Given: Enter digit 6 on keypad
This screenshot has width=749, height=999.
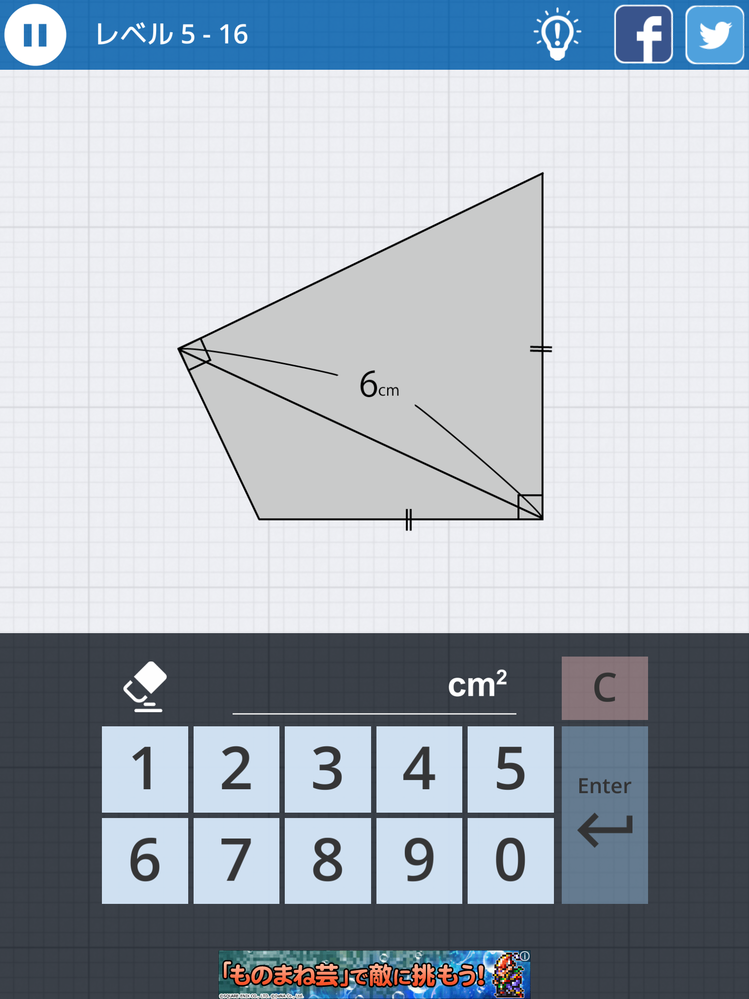Looking at the screenshot, I should (145, 860).
